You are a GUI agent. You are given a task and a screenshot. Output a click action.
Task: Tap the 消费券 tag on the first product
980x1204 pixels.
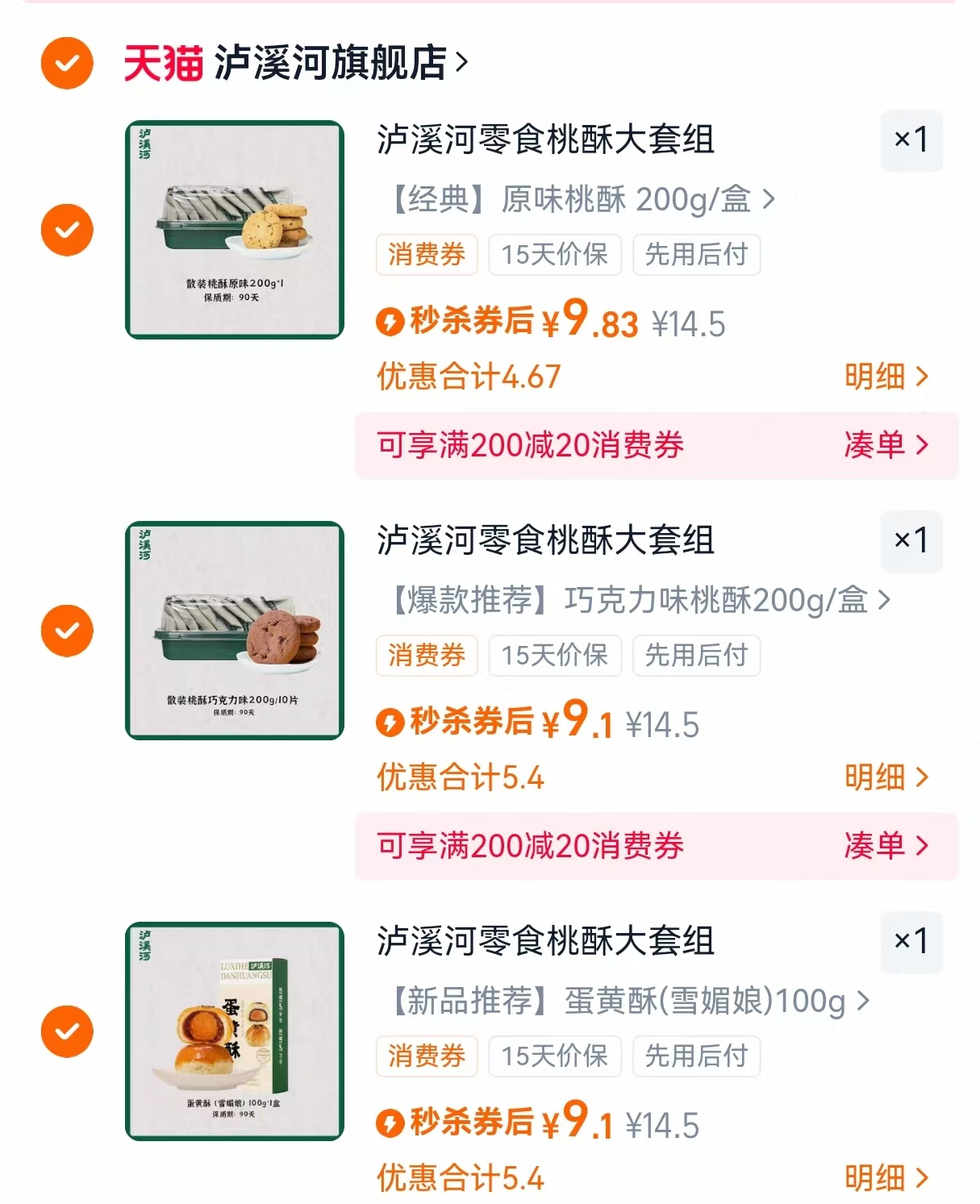pyautogui.click(x=427, y=255)
